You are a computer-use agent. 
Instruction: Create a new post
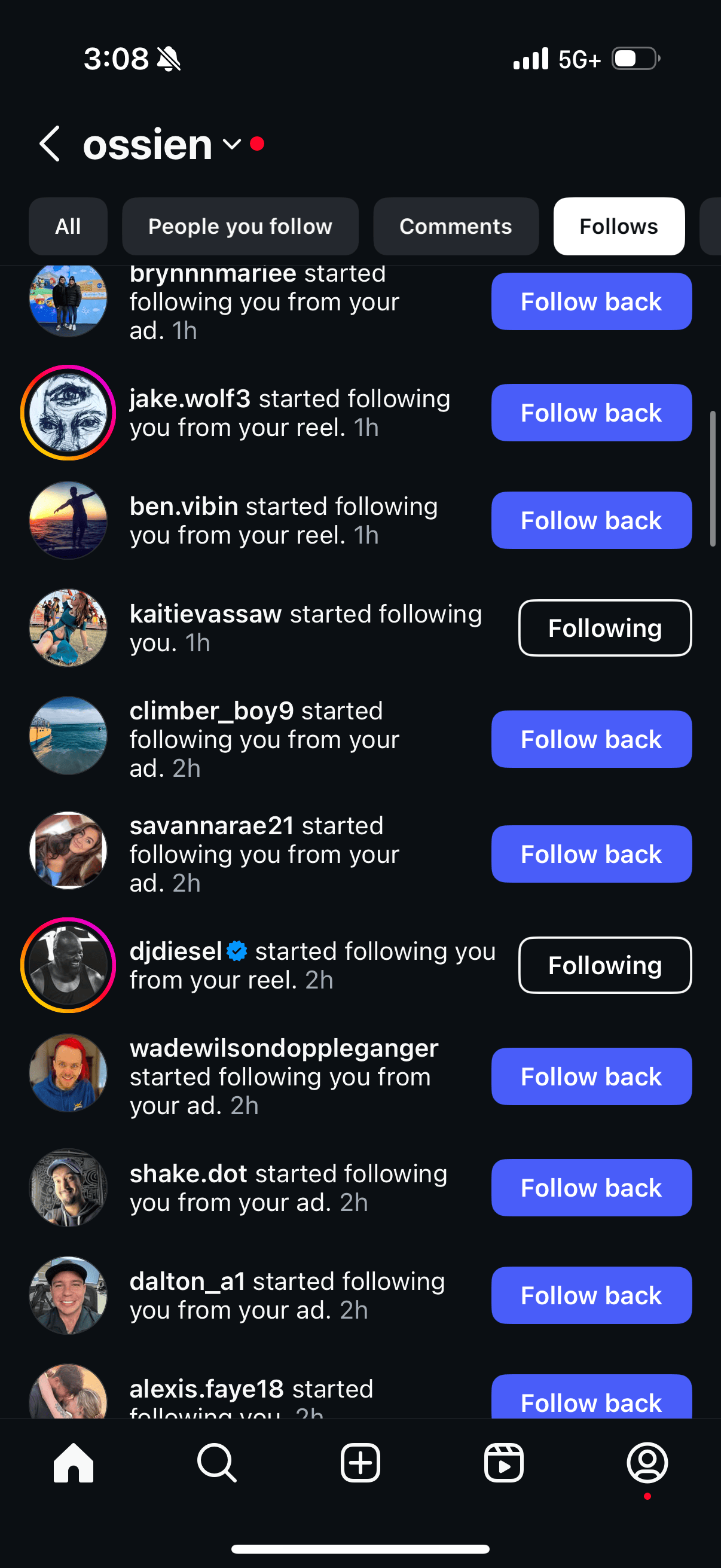click(x=360, y=1462)
